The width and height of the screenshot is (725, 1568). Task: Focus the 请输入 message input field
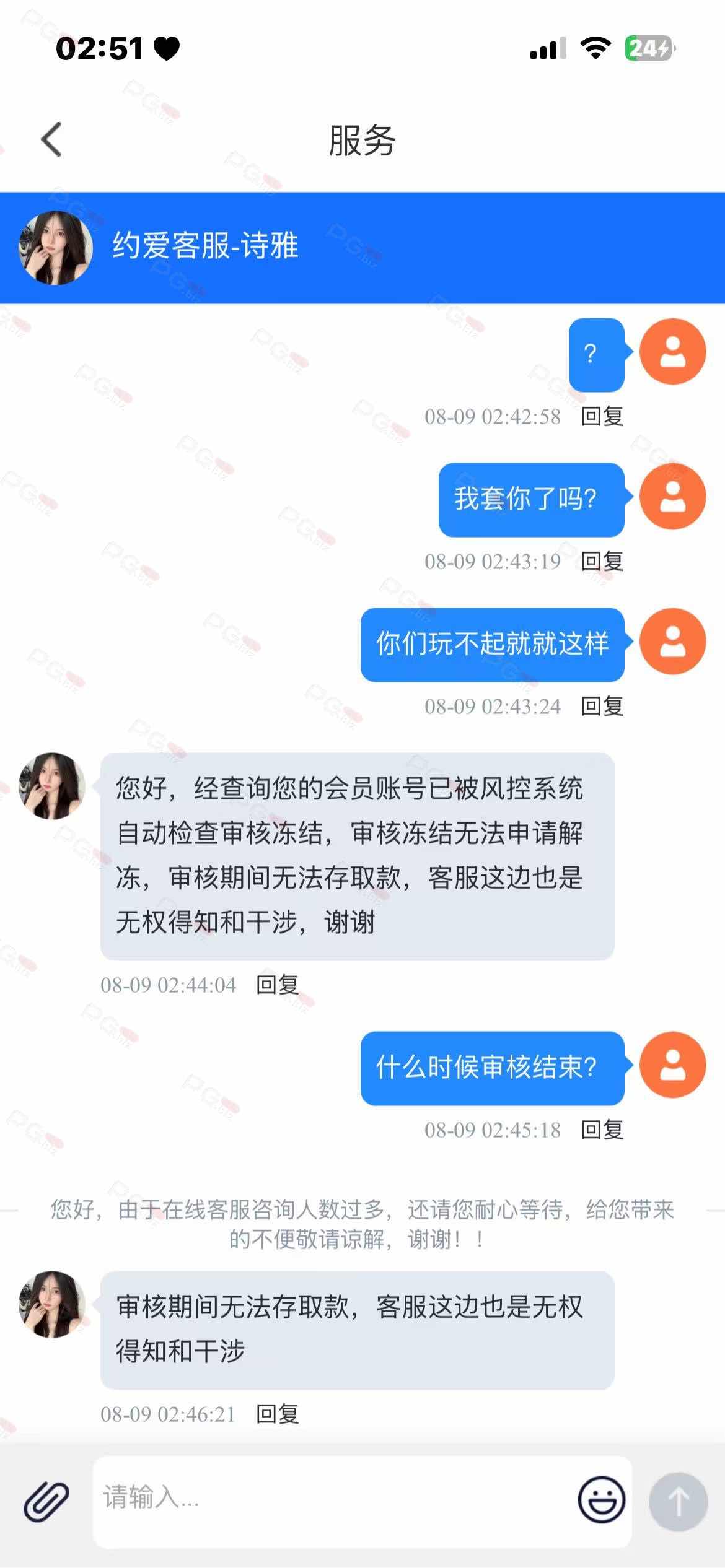click(x=335, y=1499)
